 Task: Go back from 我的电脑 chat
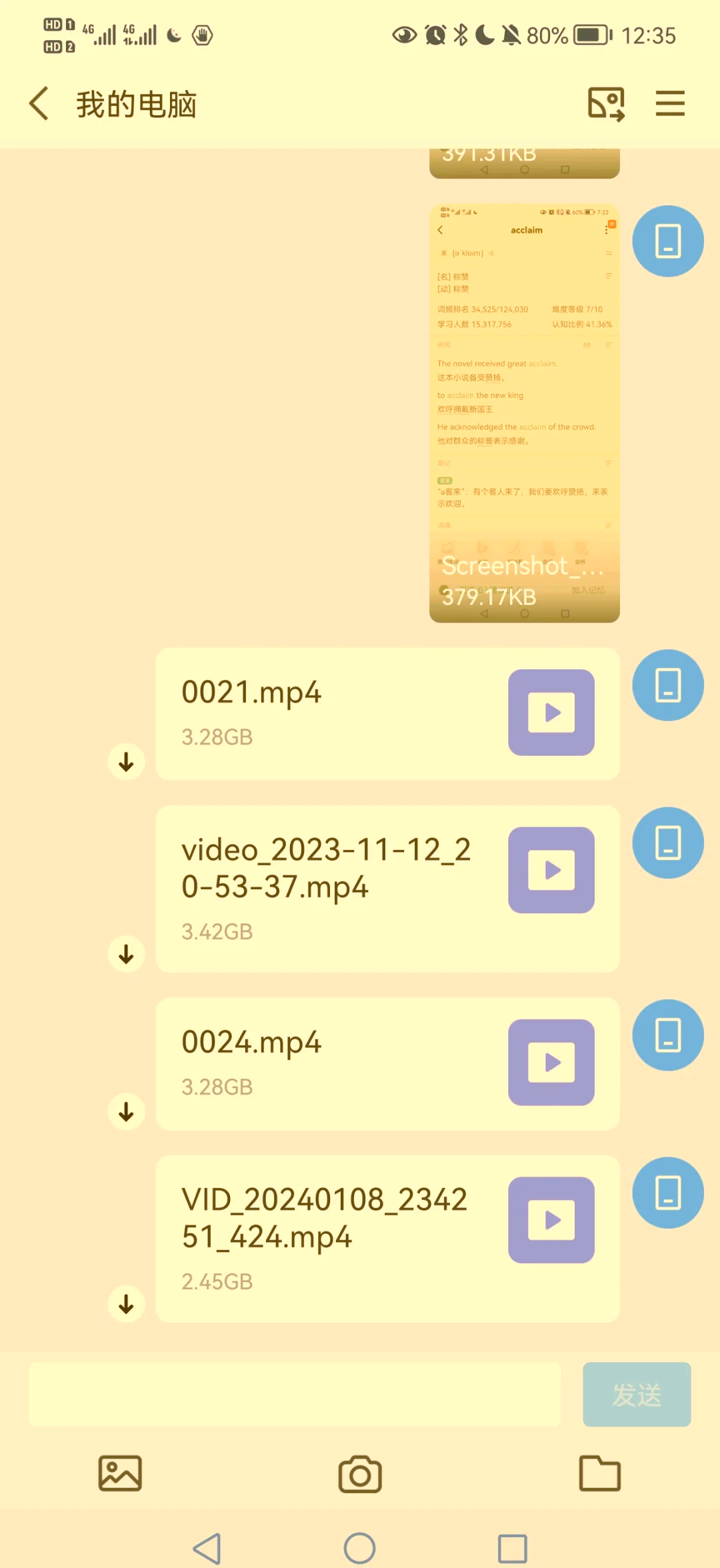tap(40, 104)
